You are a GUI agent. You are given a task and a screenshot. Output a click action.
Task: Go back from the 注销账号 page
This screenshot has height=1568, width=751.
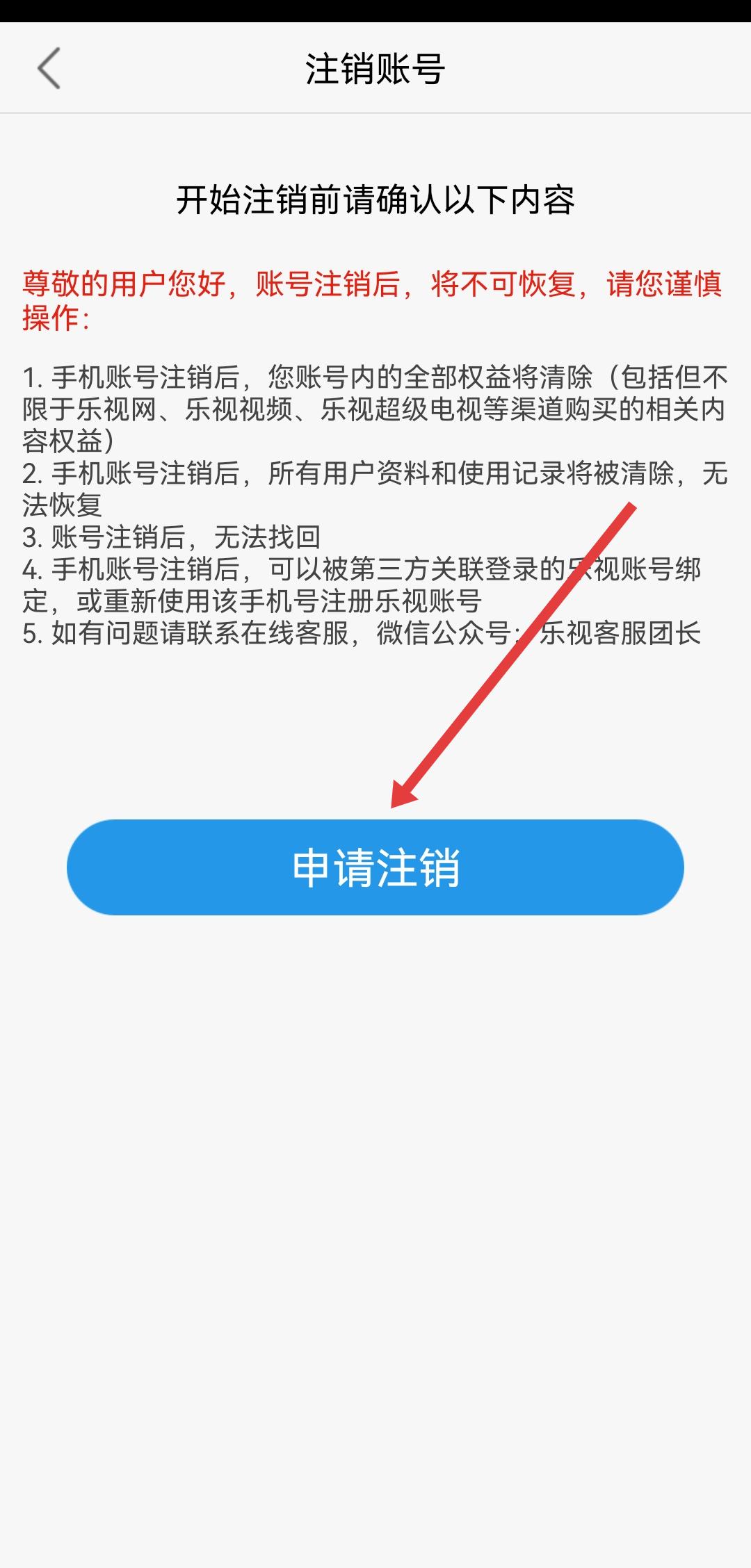[49, 68]
